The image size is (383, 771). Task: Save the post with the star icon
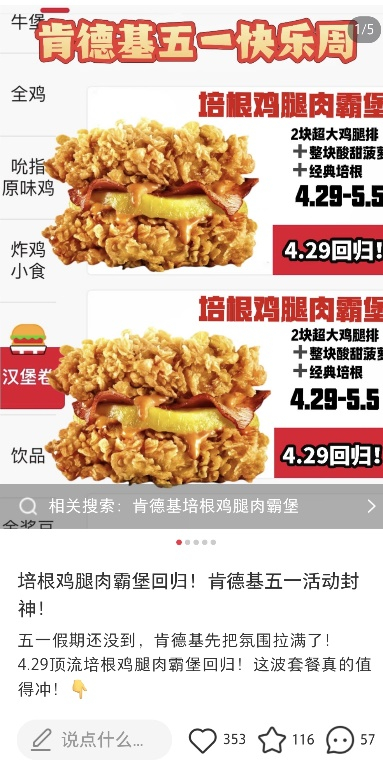click(272, 740)
